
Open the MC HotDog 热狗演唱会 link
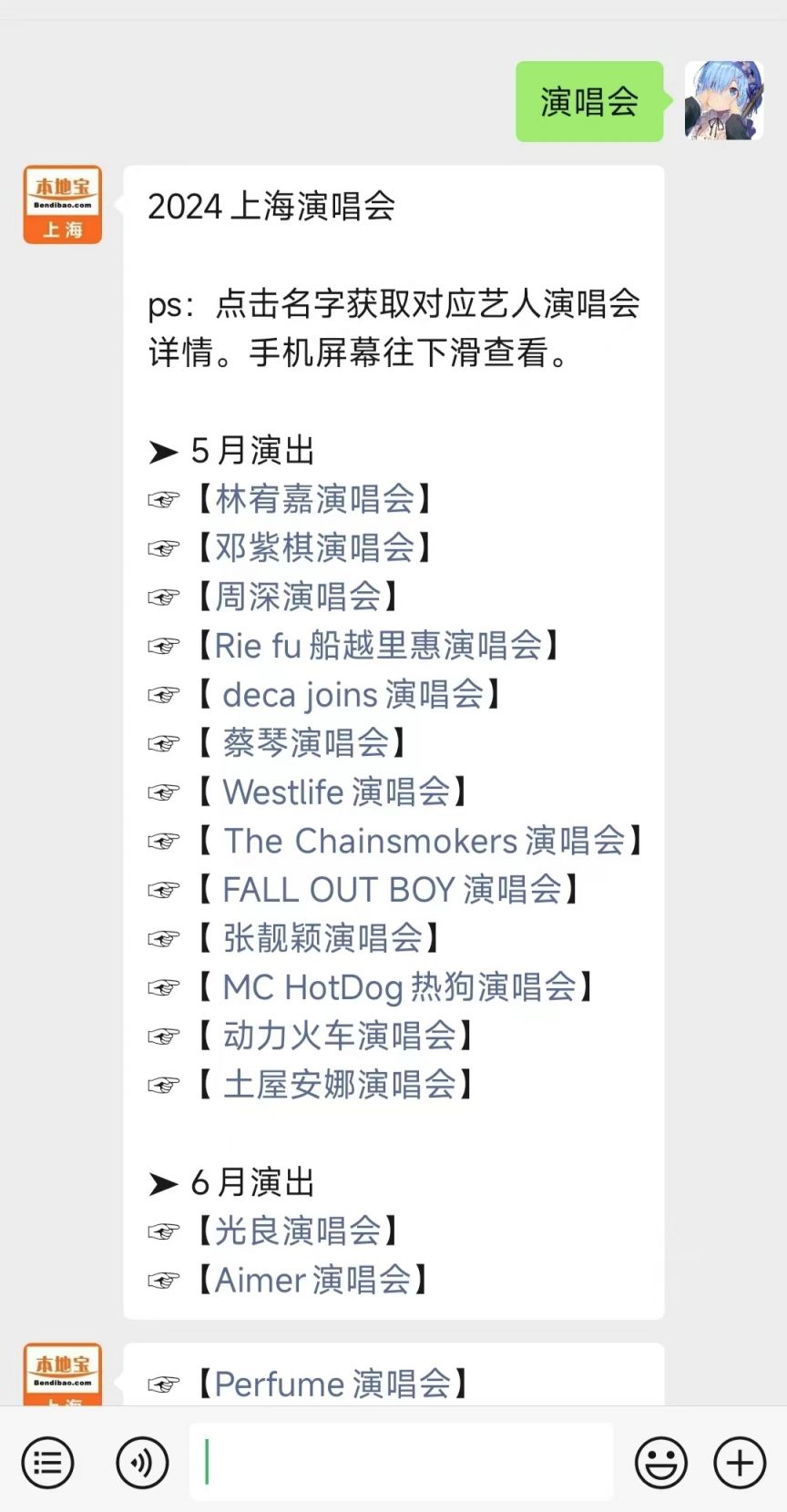(399, 987)
